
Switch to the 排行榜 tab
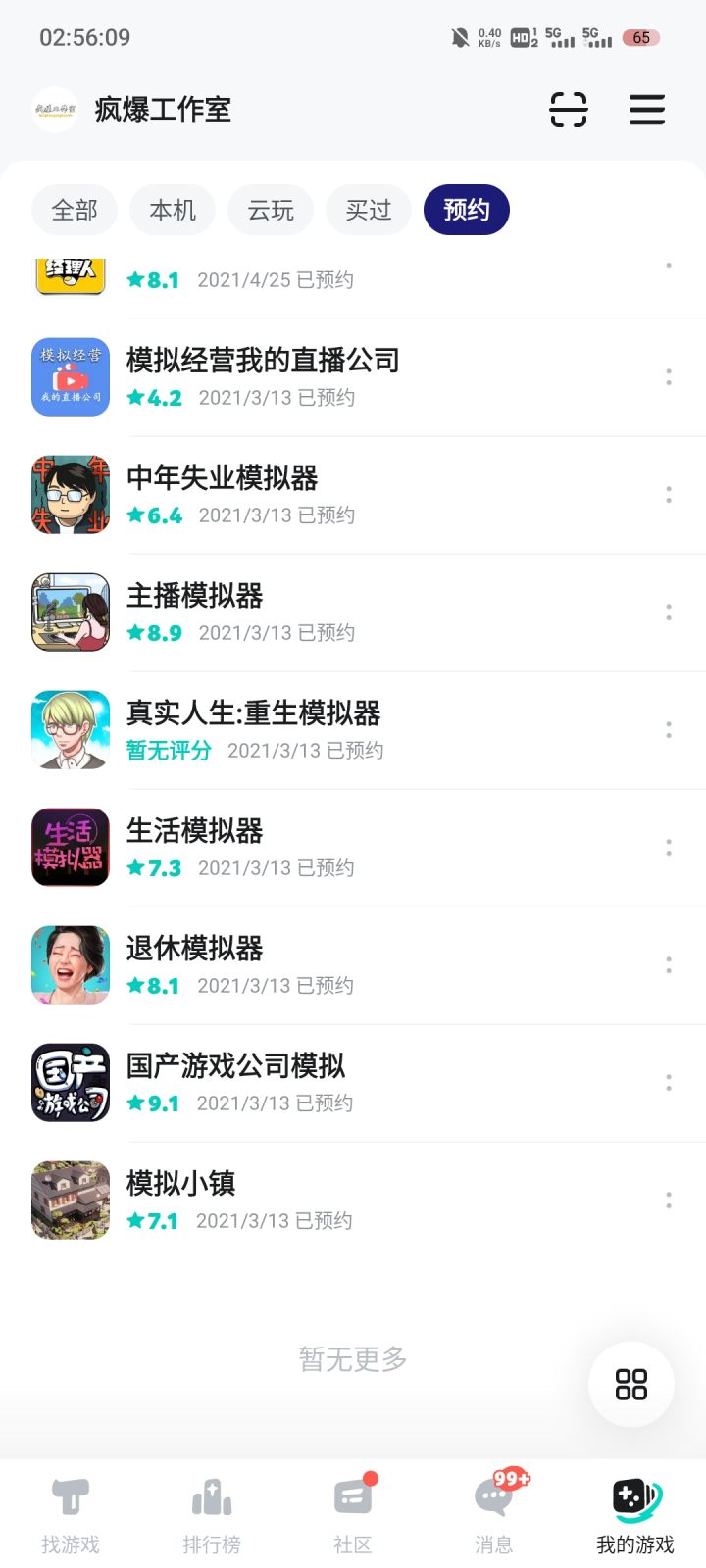[x=212, y=1514]
